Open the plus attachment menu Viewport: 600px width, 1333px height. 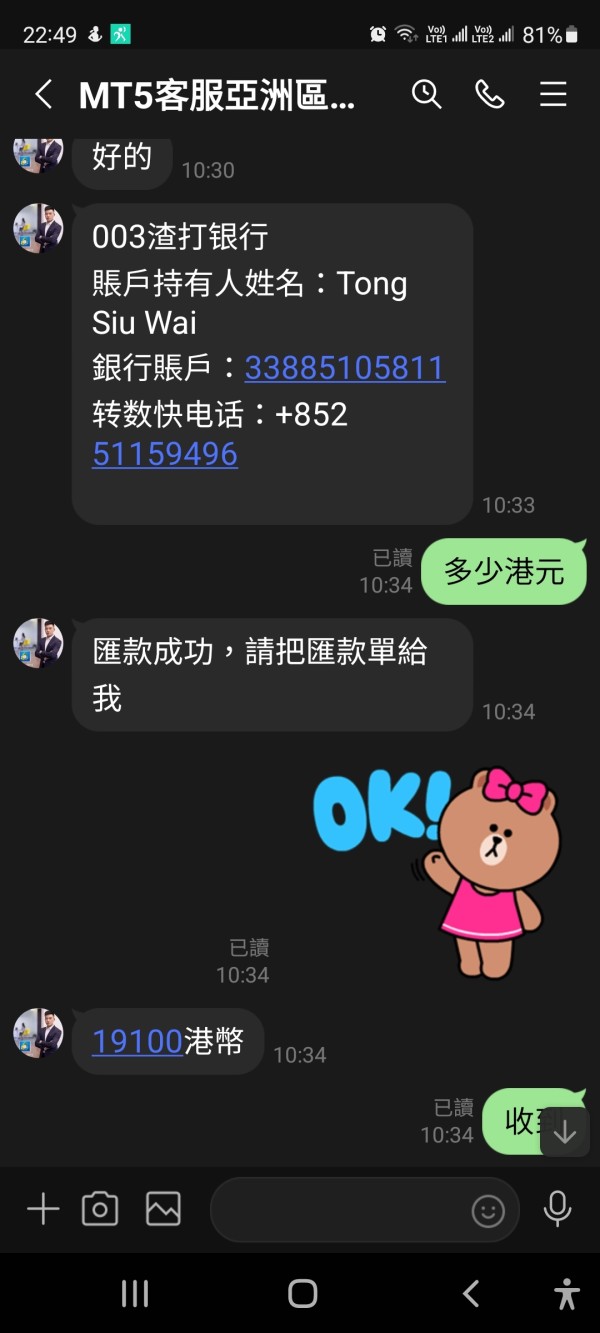click(x=43, y=1209)
